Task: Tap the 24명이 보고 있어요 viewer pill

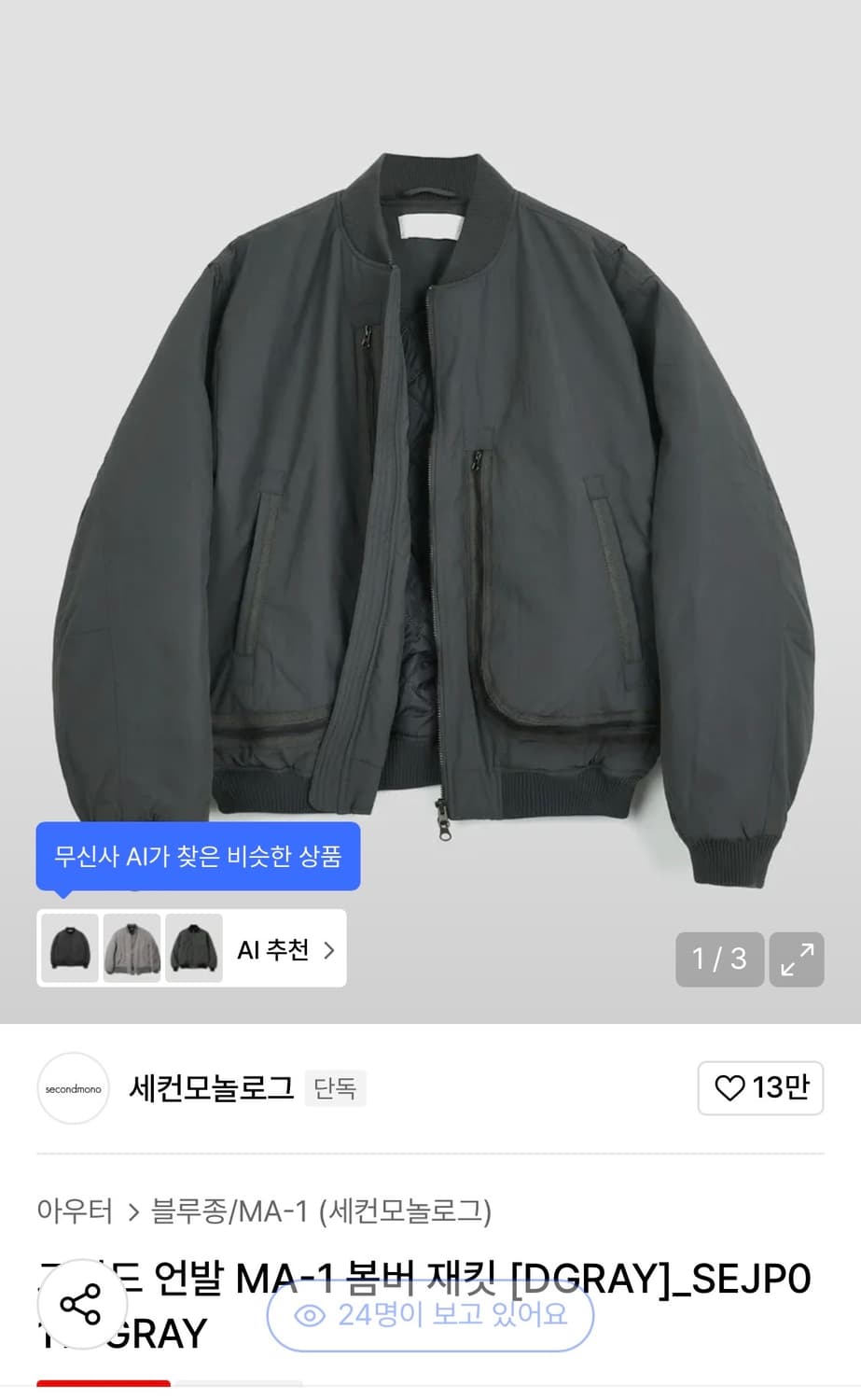Action: pos(429,1315)
